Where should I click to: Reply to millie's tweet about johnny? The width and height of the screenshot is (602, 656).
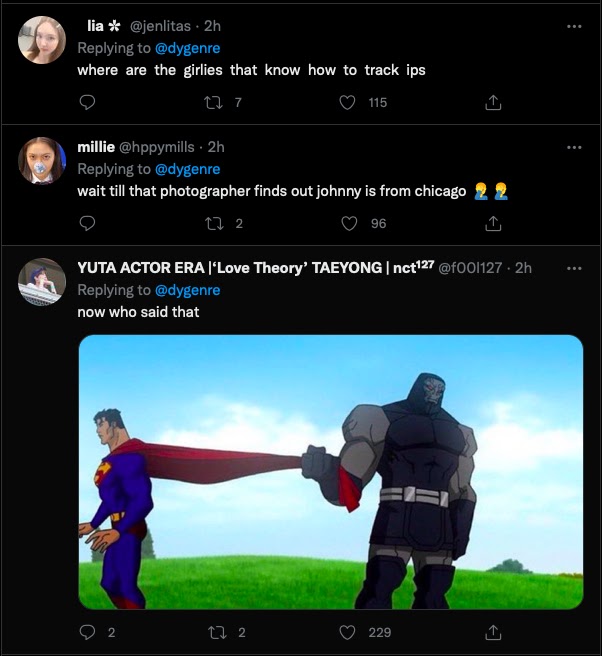coord(87,224)
